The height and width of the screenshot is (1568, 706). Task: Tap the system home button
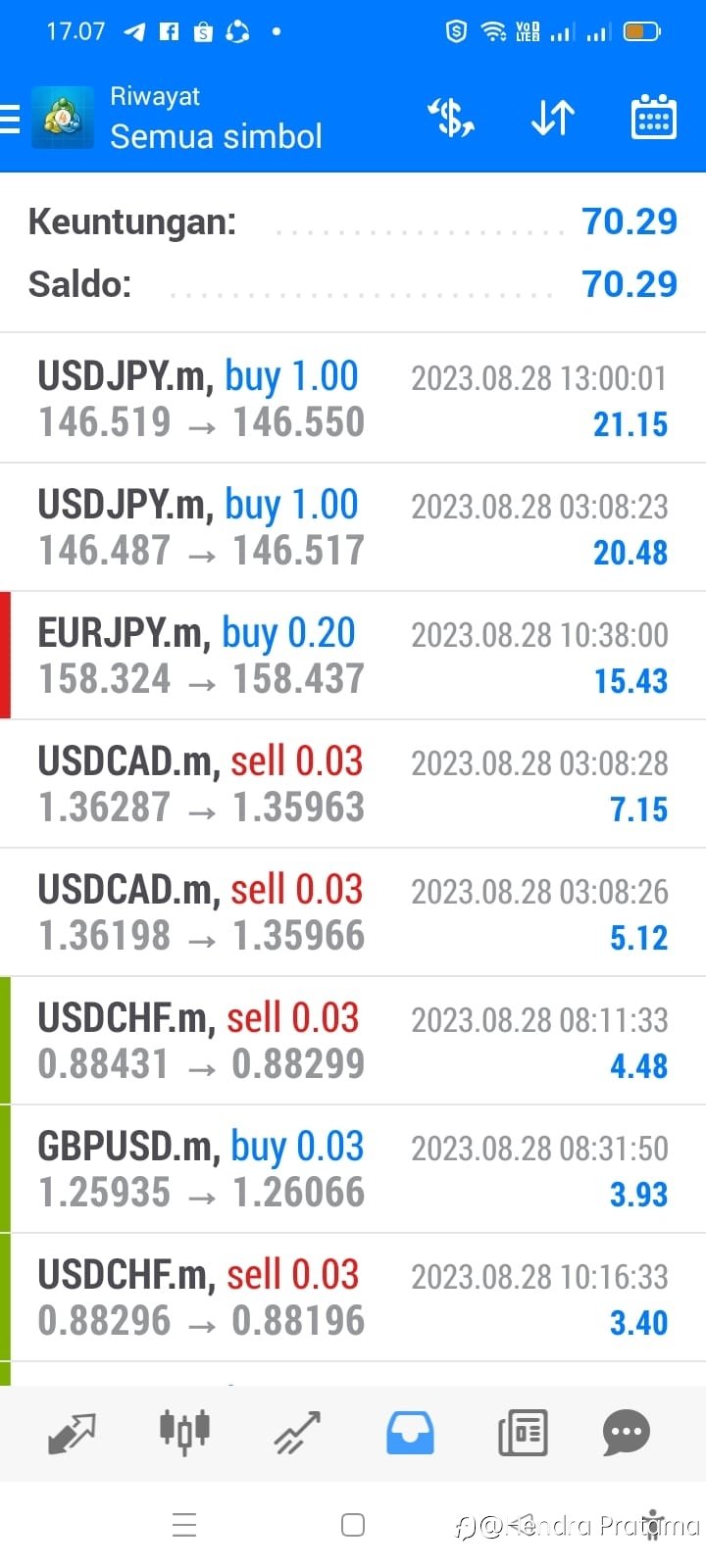coord(353,1525)
